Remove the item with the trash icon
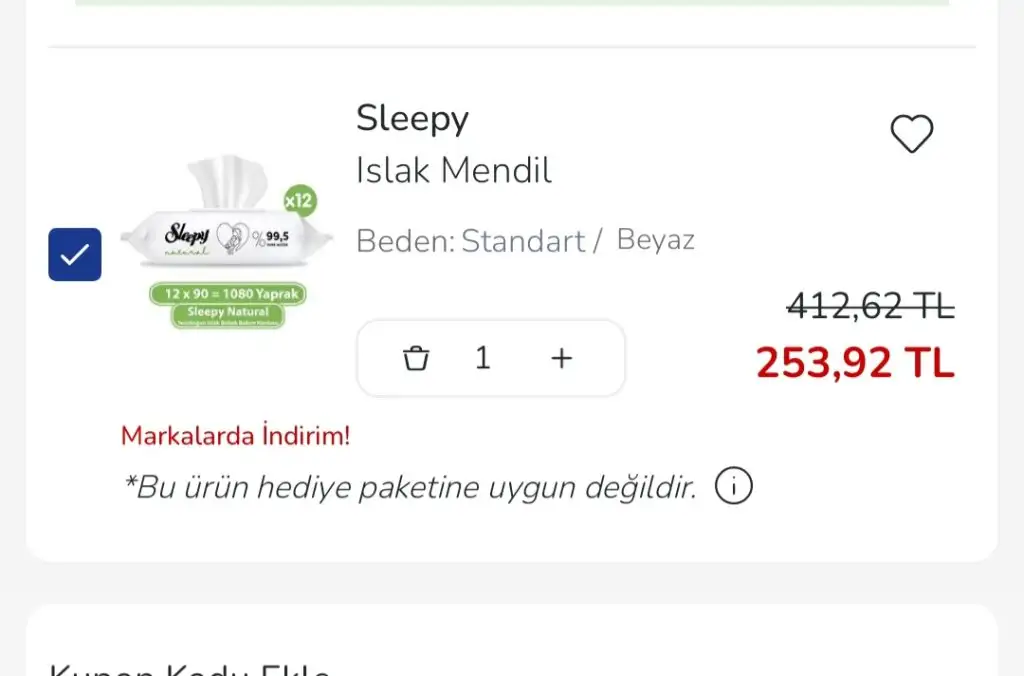 415,358
